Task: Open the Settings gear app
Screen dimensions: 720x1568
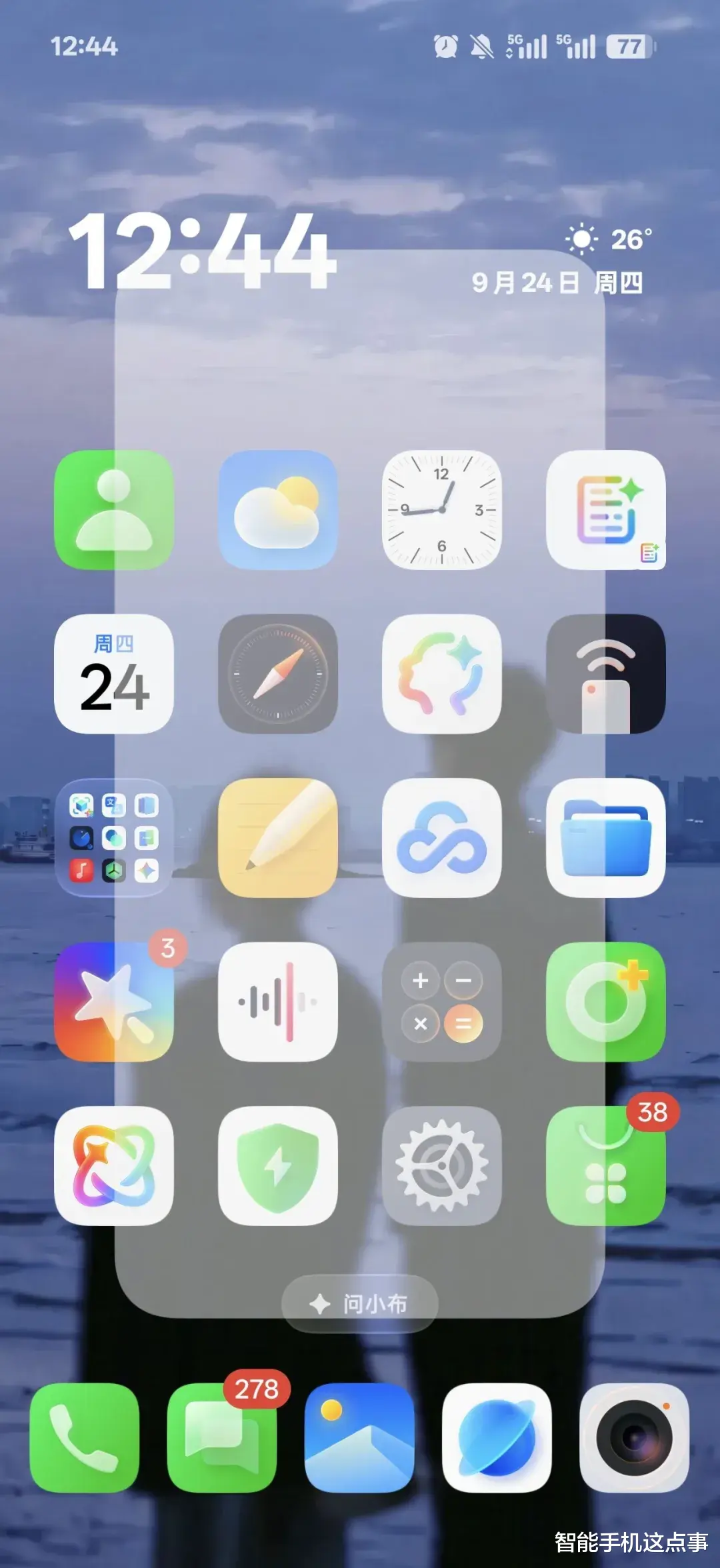Action: click(442, 1165)
